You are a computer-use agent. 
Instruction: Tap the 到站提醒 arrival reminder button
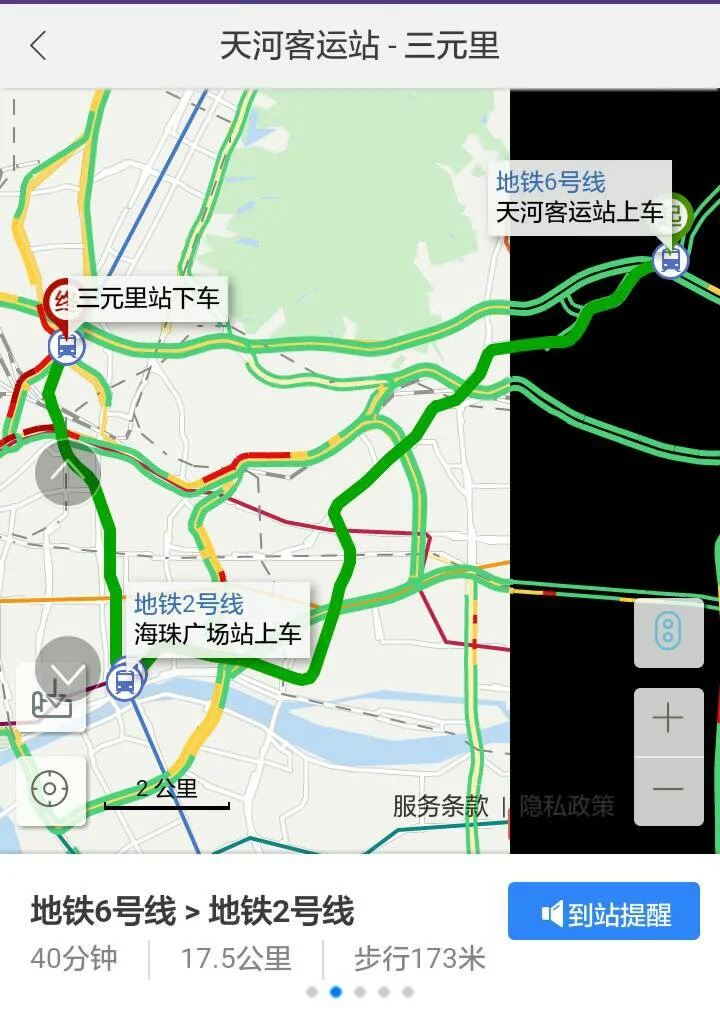click(603, 911)
